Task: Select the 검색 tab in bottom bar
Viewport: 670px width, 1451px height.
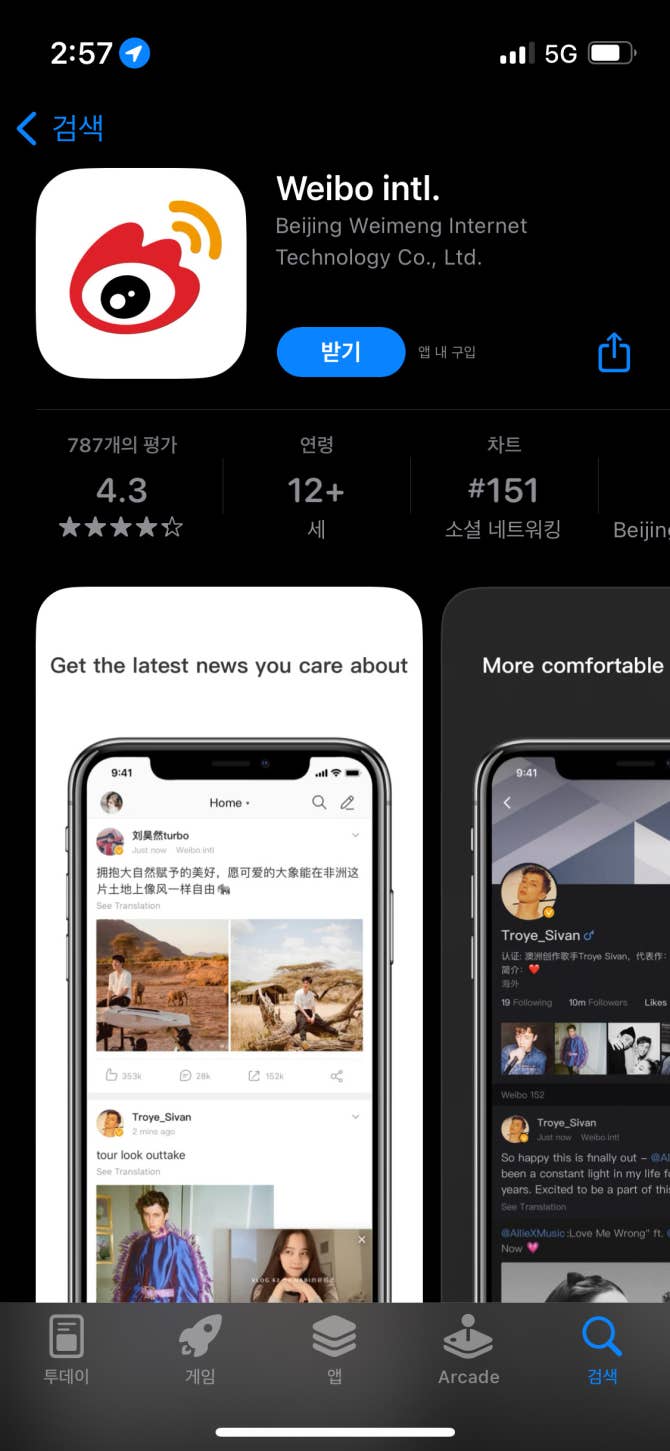Action: click(602, 1349)
